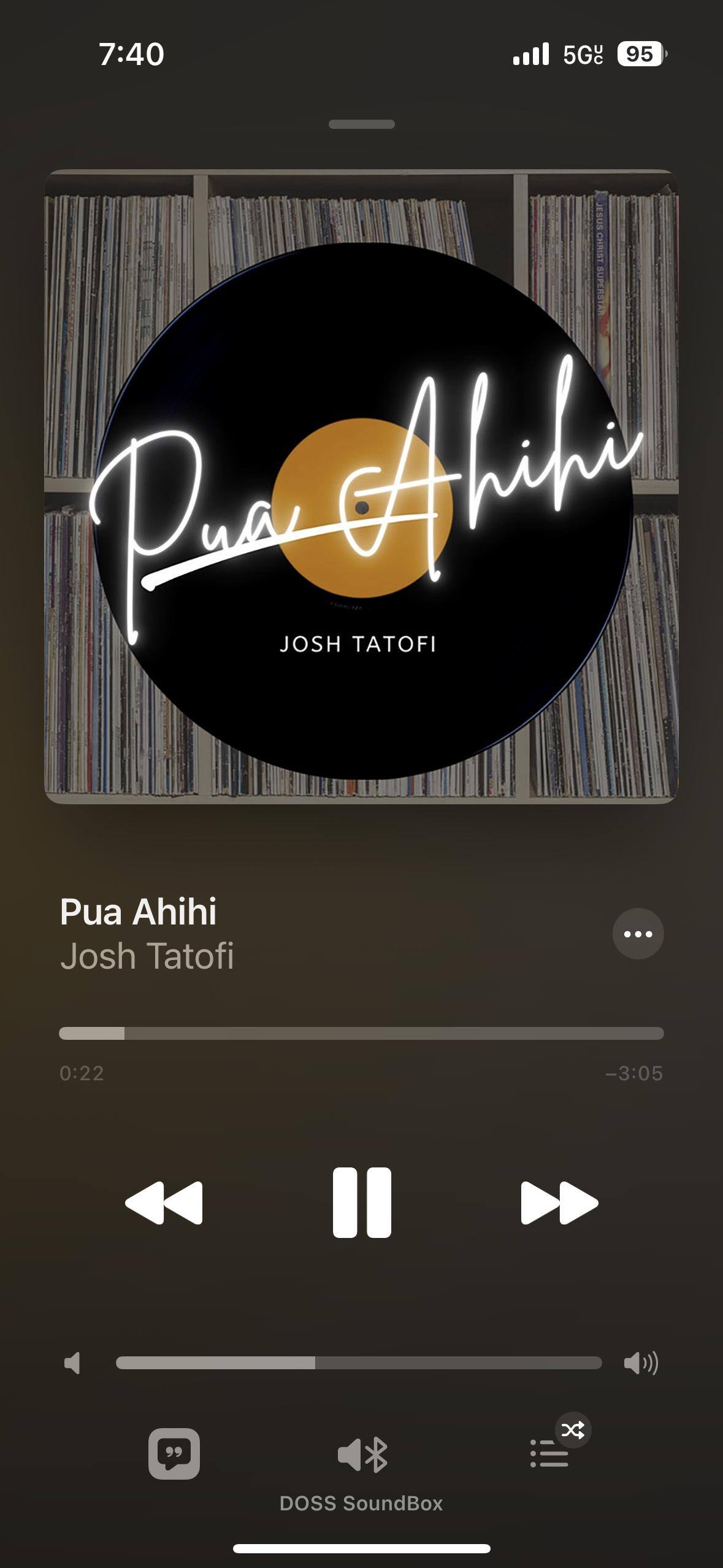Tap the playback progress bar to seek
The height and width of the screenshot is (1568, 723).
361,1033
